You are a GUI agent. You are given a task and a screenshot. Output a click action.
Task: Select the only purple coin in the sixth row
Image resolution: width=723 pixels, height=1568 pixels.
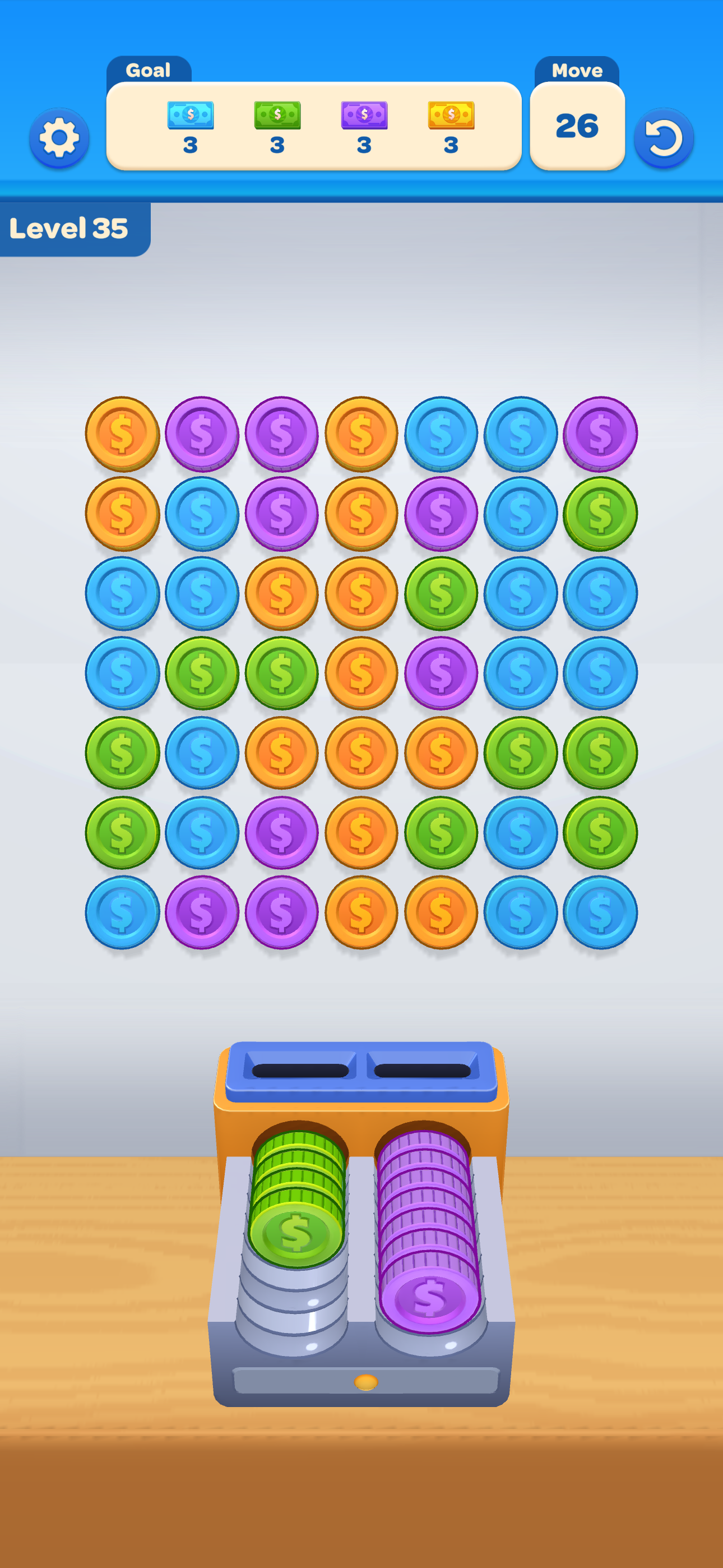[x=281, y=832]
